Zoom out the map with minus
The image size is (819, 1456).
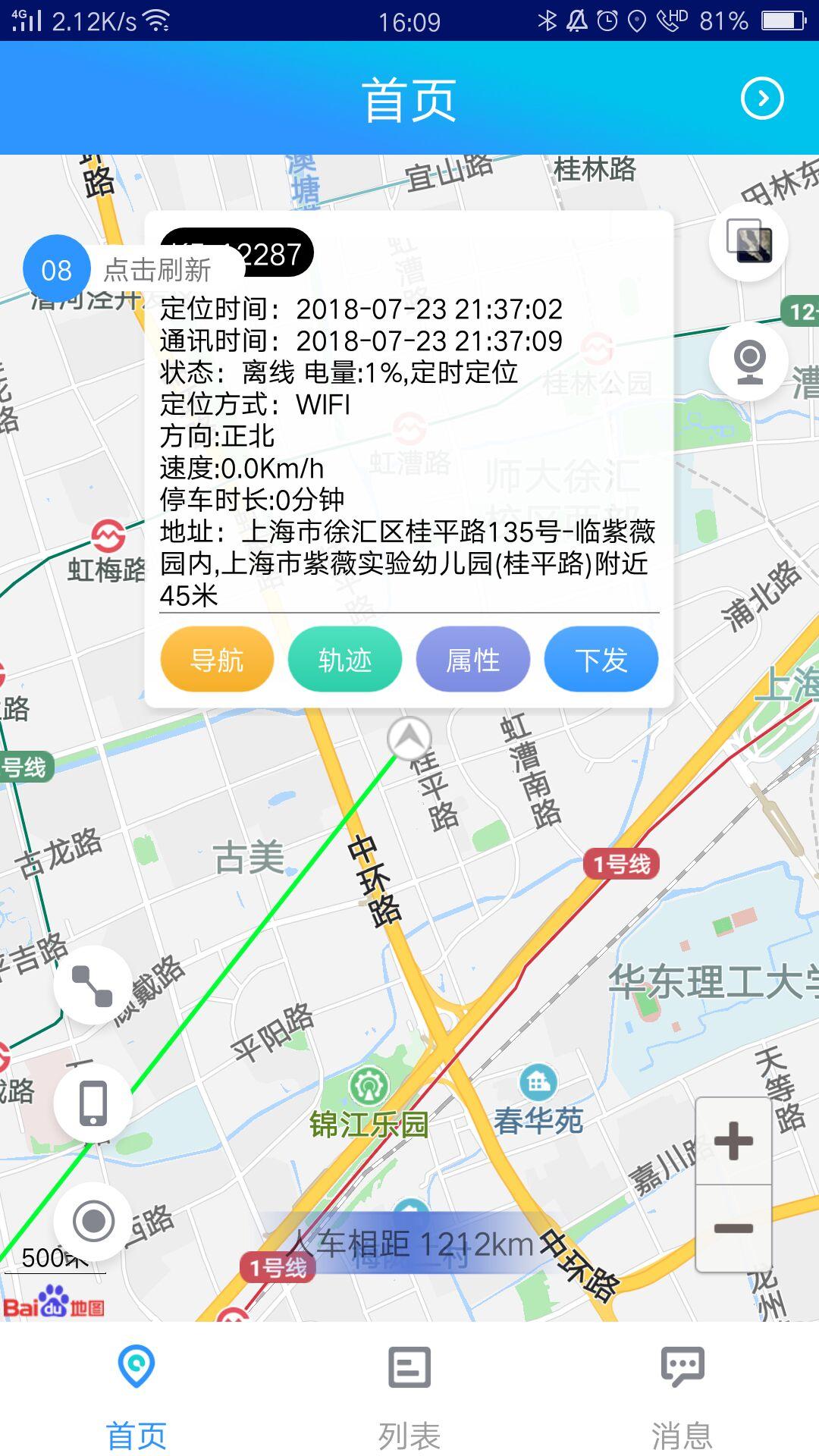(x=733, y=1228)
